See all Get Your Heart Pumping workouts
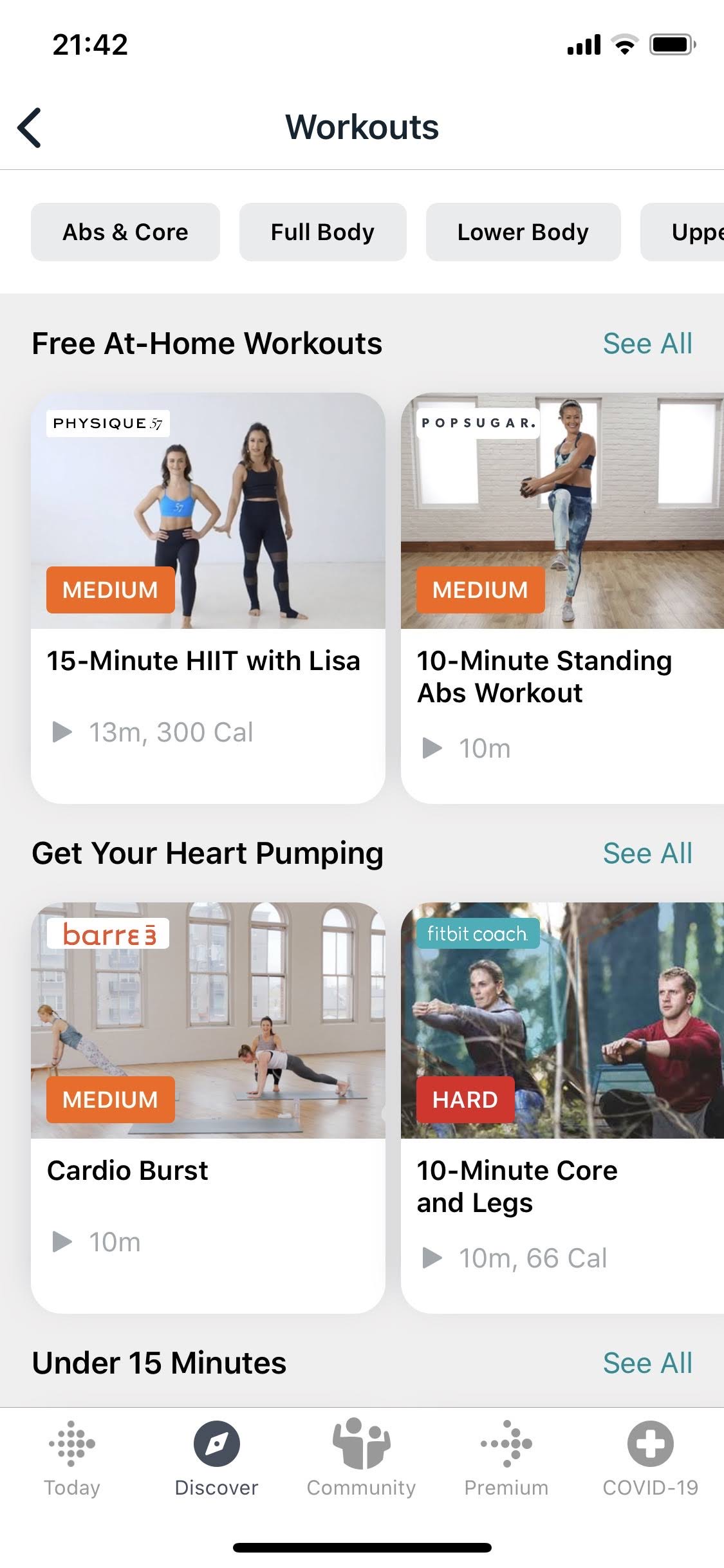This screenshot has height=1568, width=724. tap(647, 854)
